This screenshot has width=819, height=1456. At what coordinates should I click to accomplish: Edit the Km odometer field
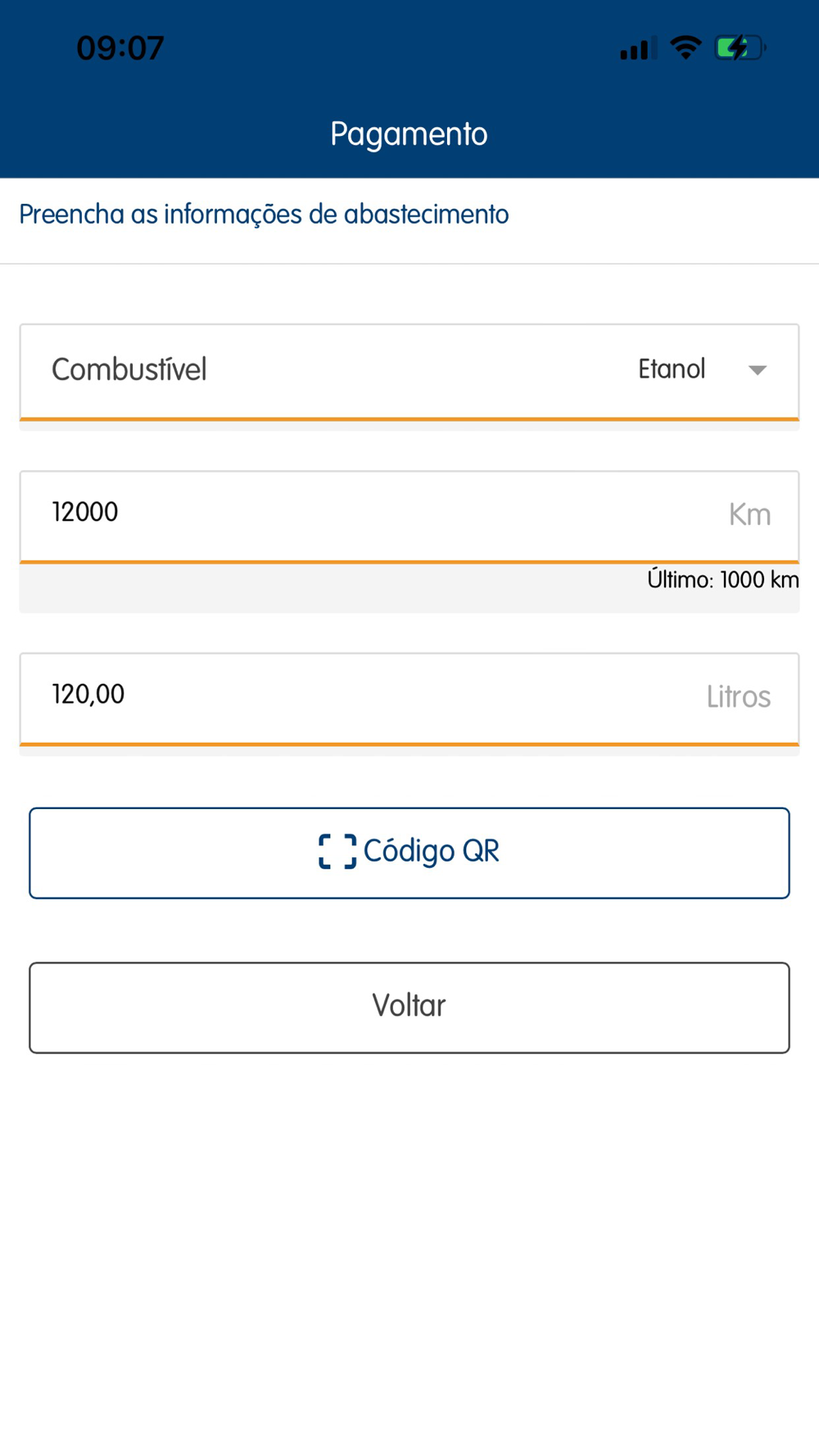click(409, 517)
